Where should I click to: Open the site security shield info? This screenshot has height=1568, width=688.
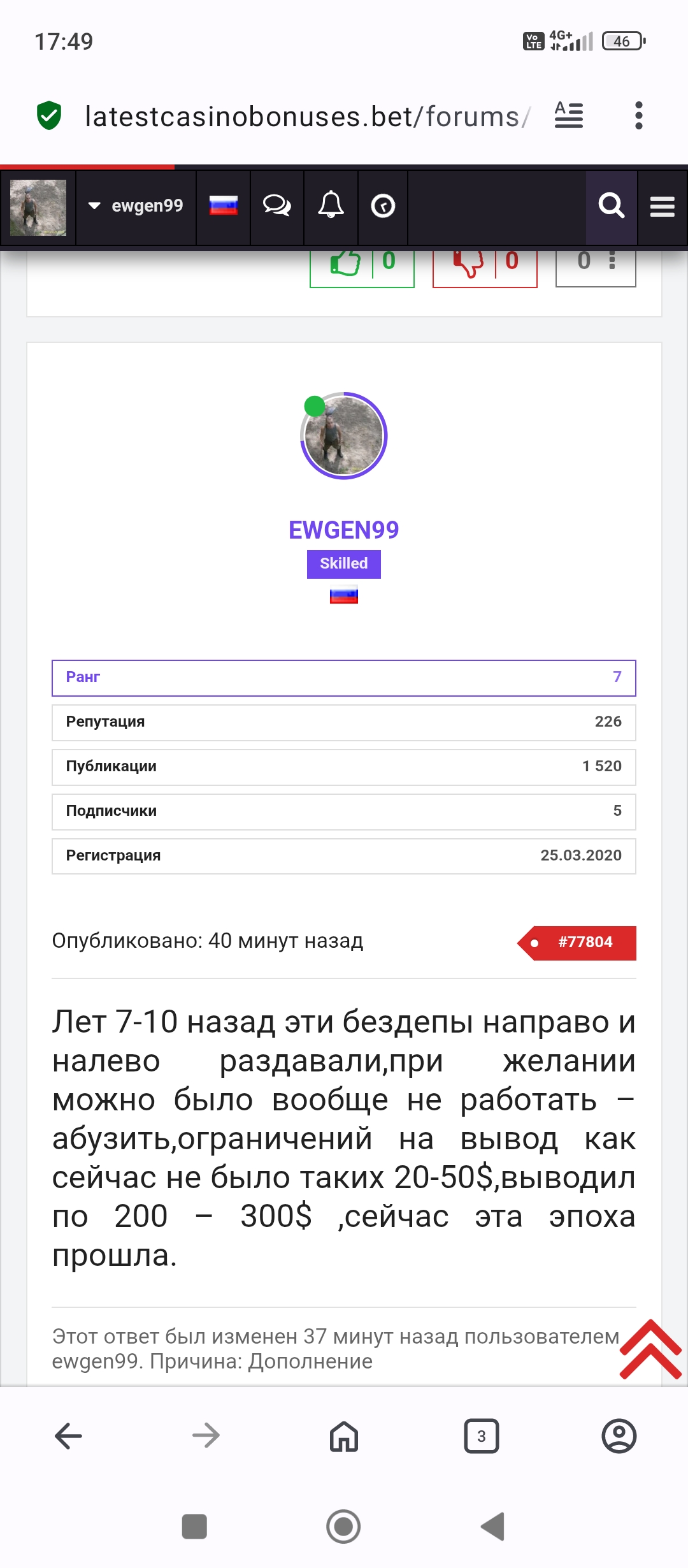click(49, 116)
